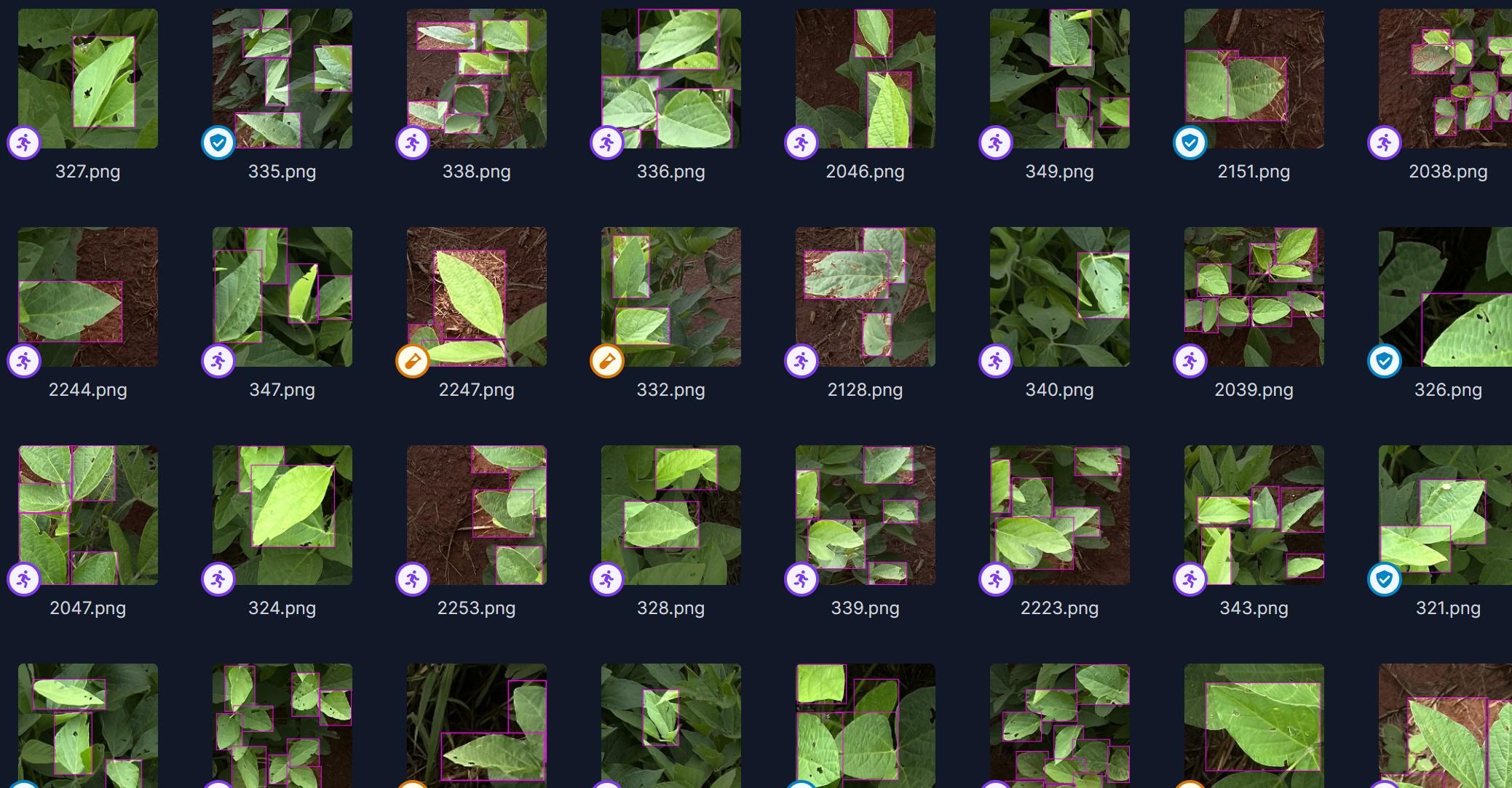View the 347.png thumbnail
Viewport: 1512px width, 788px height.
(x=282, y=297)
